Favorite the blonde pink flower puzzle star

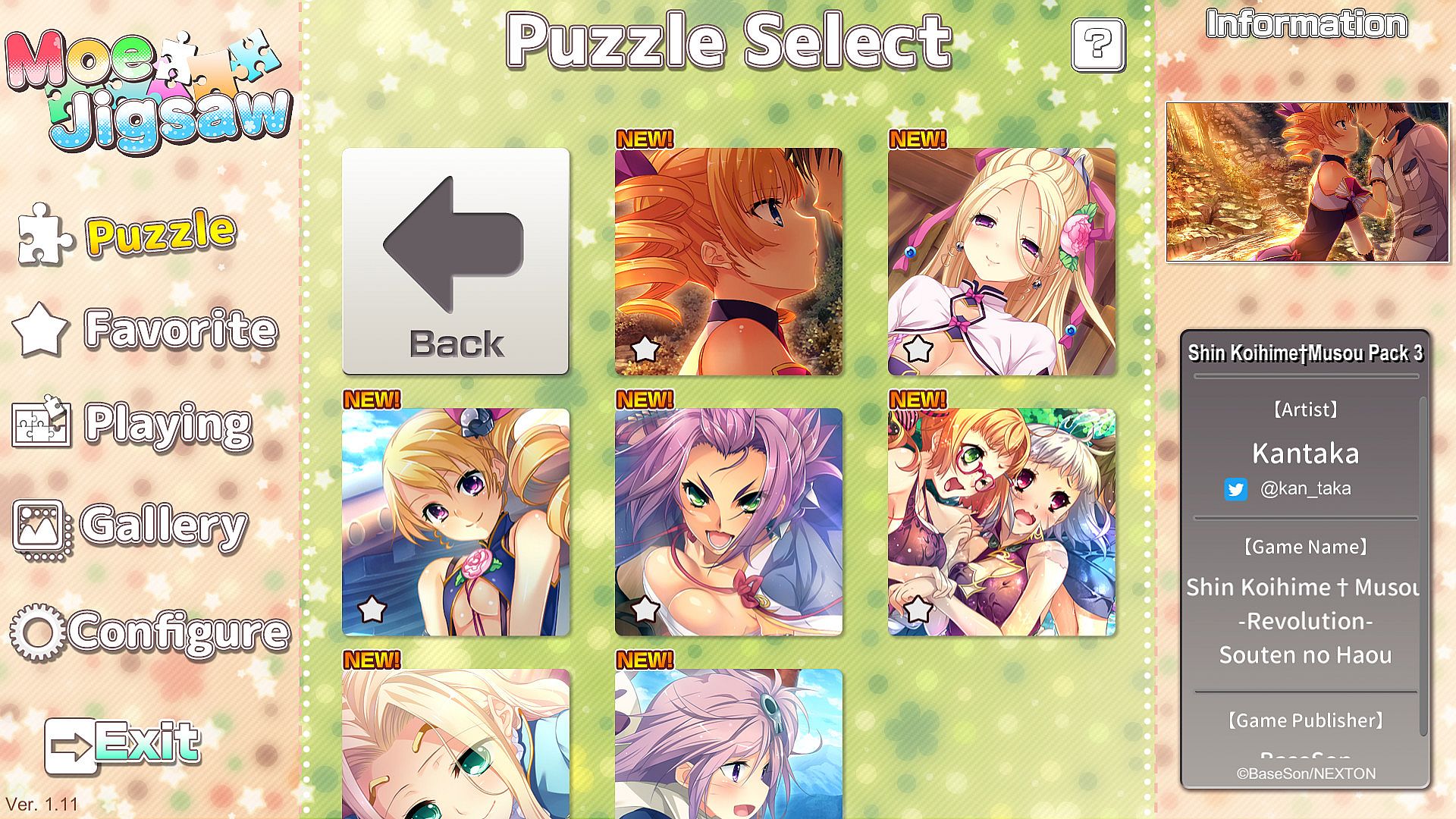918,350
